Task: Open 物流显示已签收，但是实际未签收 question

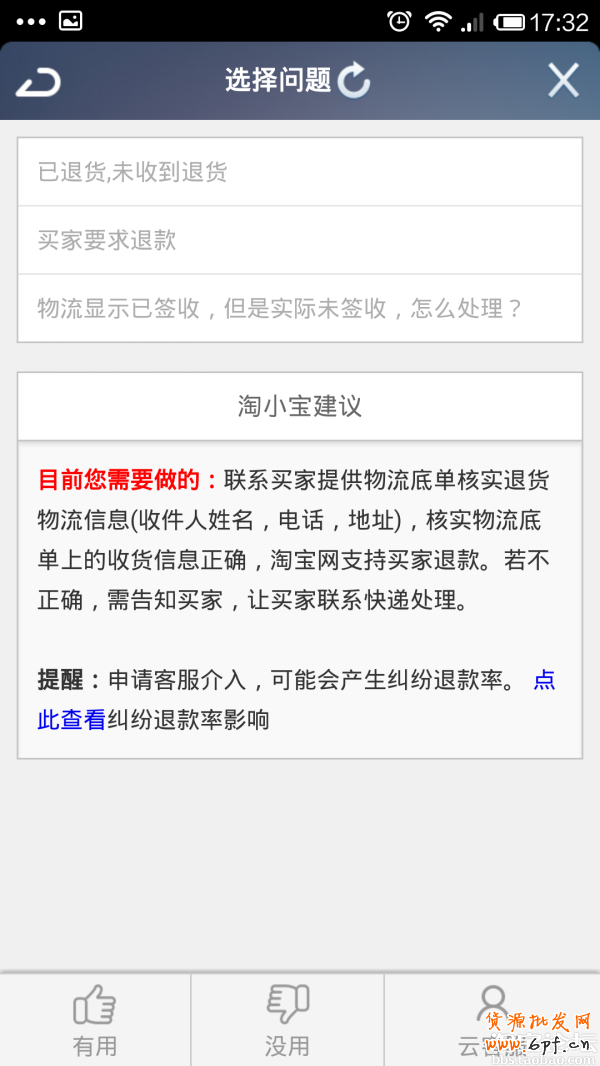Action: click(x=299, y=308)
